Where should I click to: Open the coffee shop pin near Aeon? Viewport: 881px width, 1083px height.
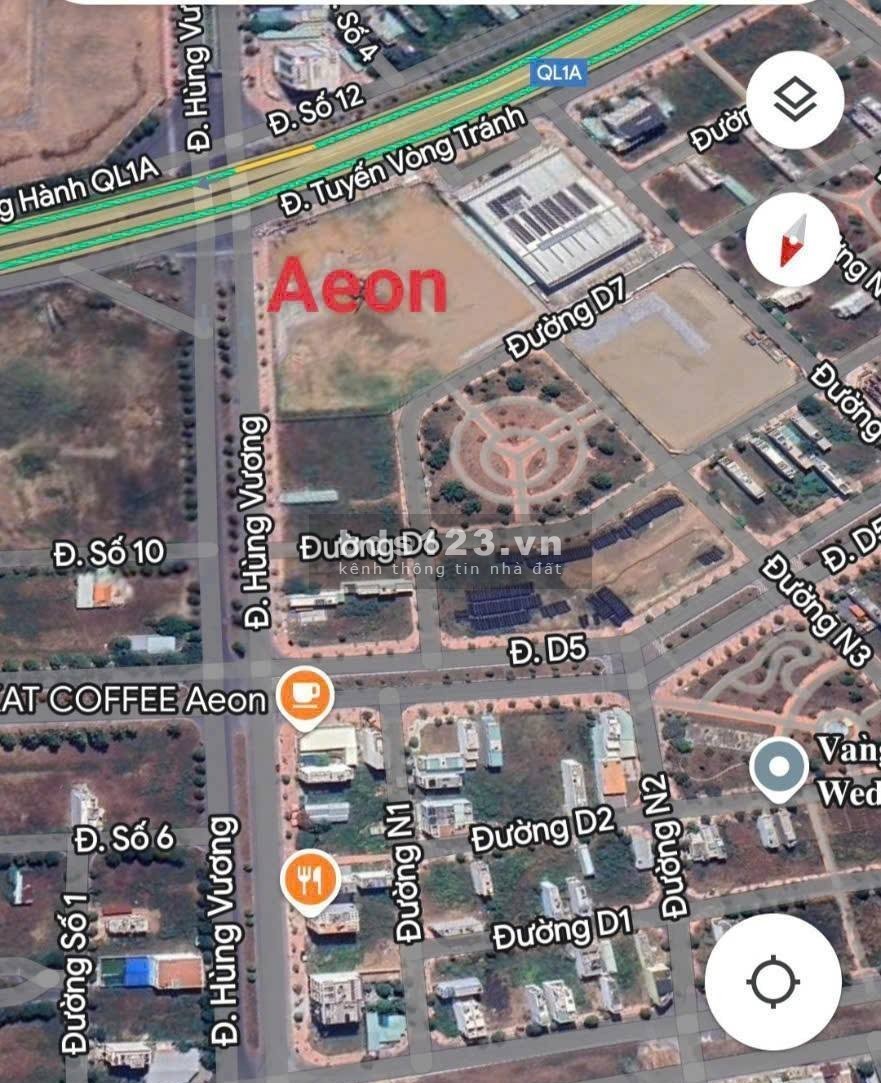[305, 693]
